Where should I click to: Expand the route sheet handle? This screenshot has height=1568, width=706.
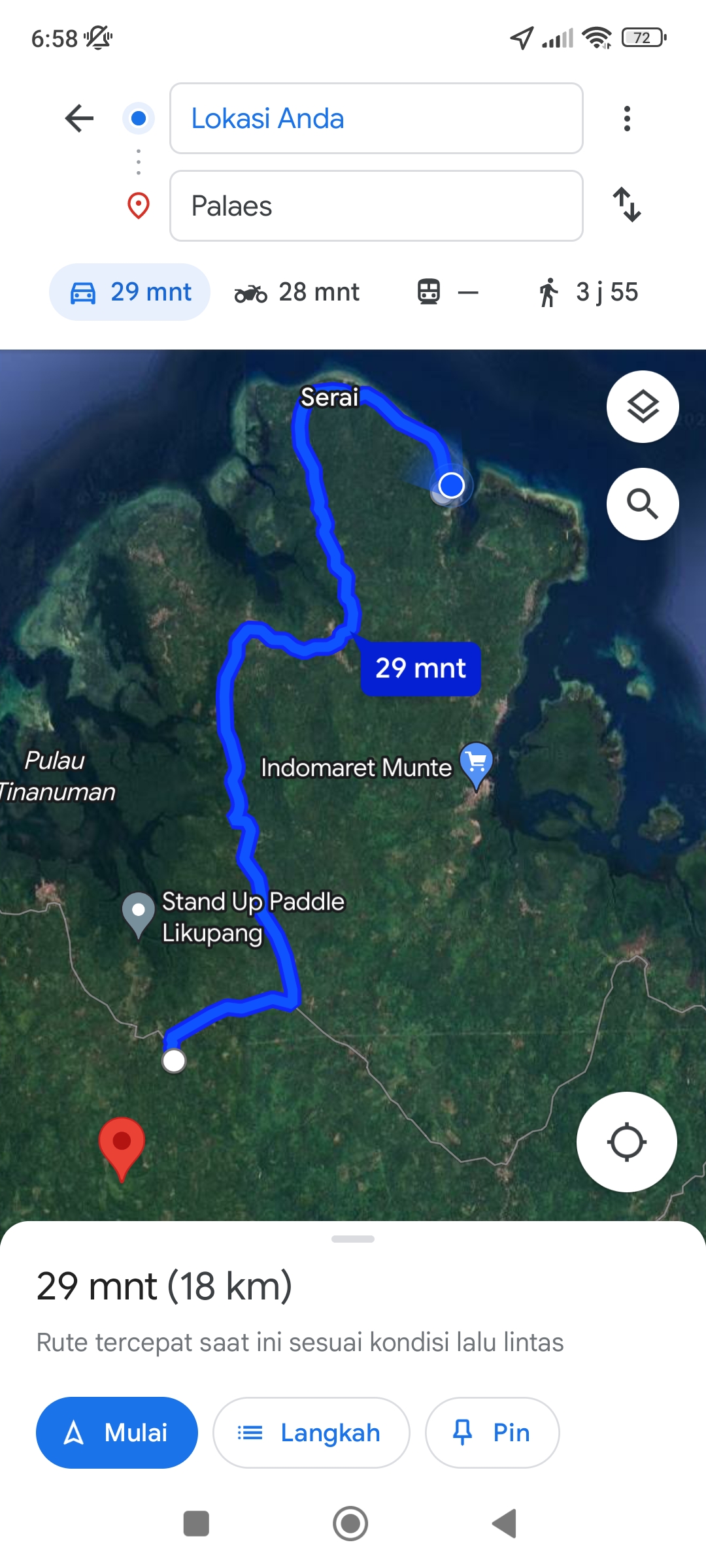point(353,1239)
